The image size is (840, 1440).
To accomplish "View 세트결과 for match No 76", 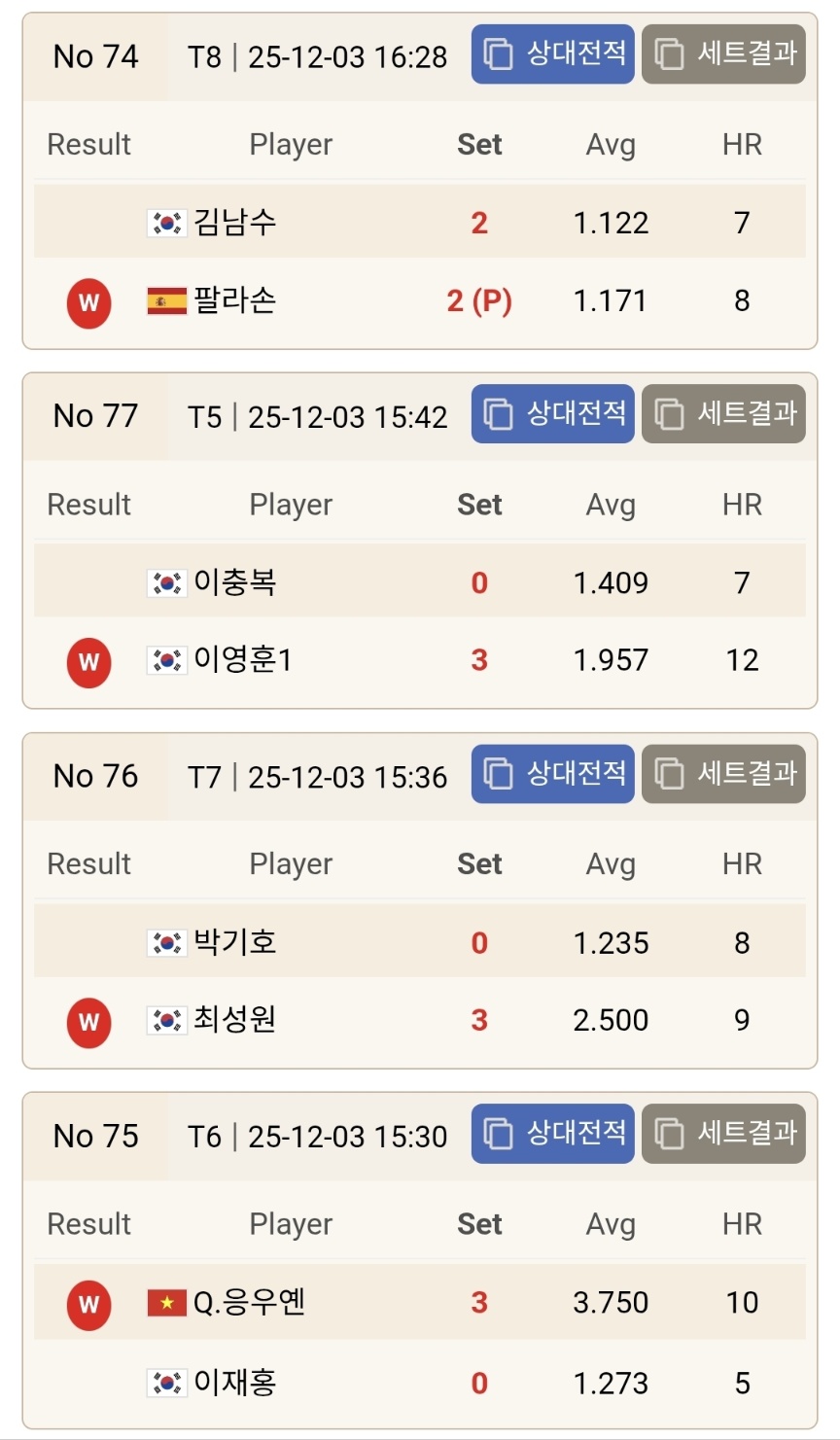I will 723,774.
